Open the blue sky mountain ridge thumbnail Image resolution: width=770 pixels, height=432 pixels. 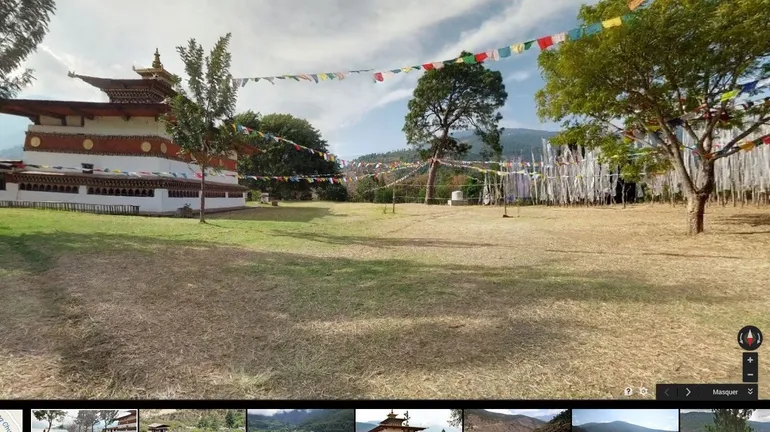coord(624,421)
